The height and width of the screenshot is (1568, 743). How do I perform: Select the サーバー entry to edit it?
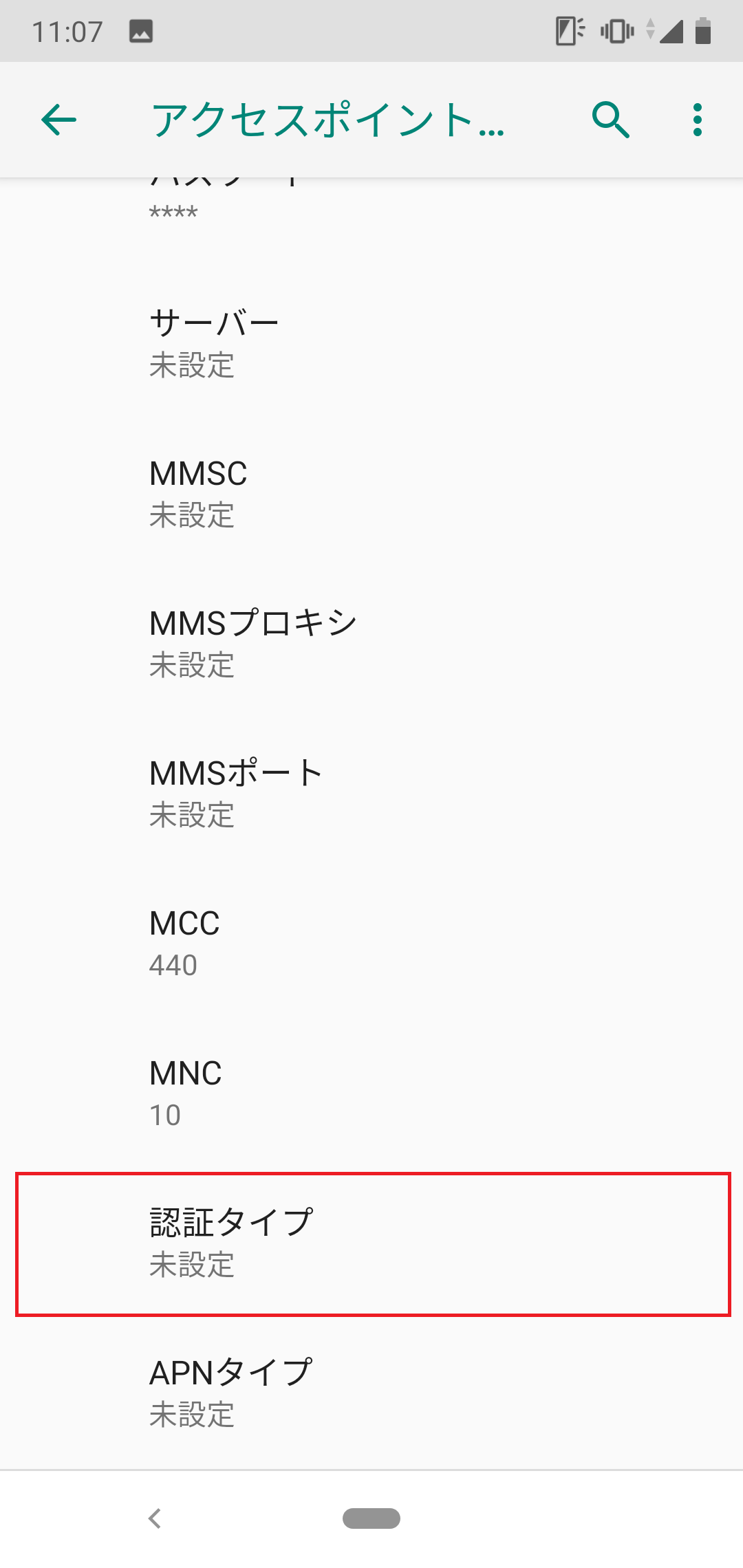(x=371, y=342)
